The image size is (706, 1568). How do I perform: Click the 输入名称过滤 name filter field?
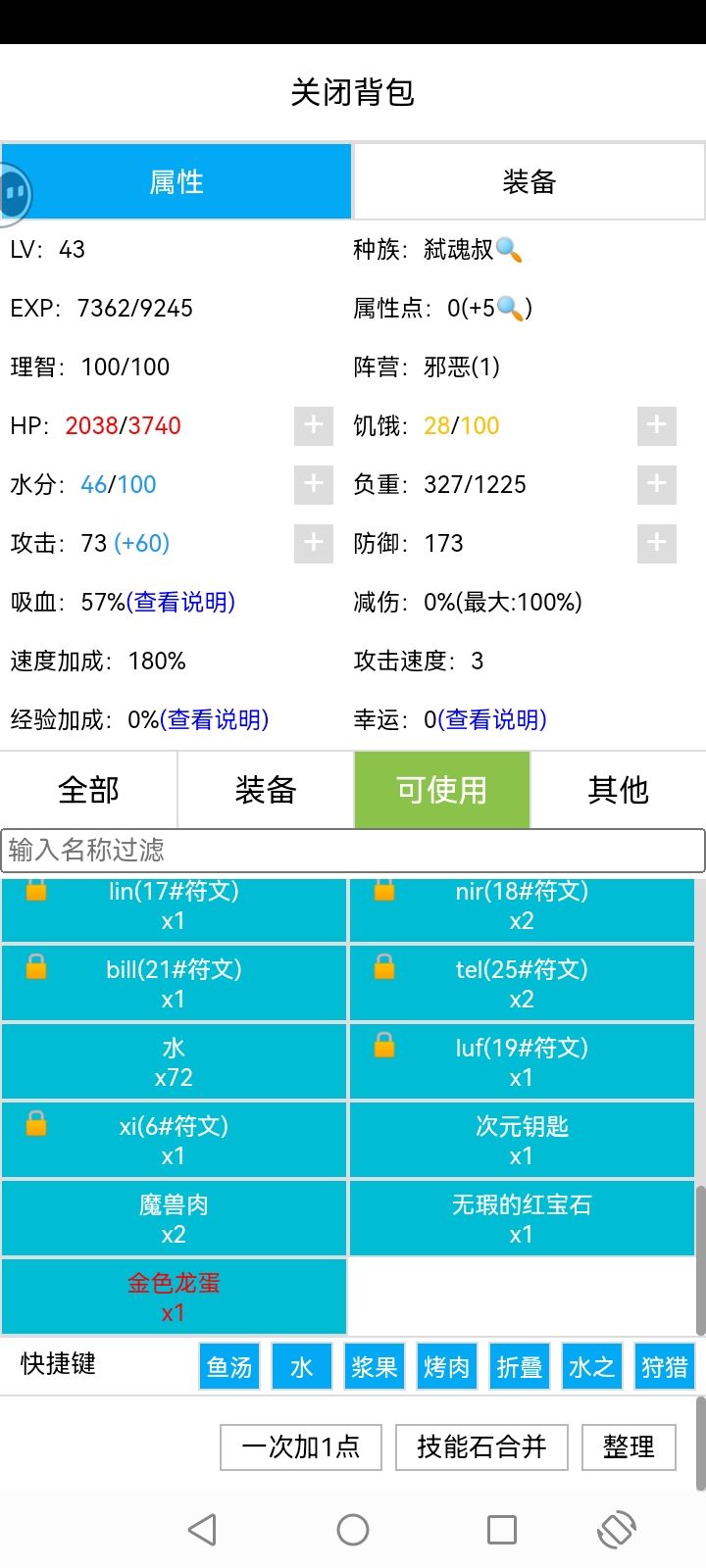pyautogui.click(x=353, y=851)
